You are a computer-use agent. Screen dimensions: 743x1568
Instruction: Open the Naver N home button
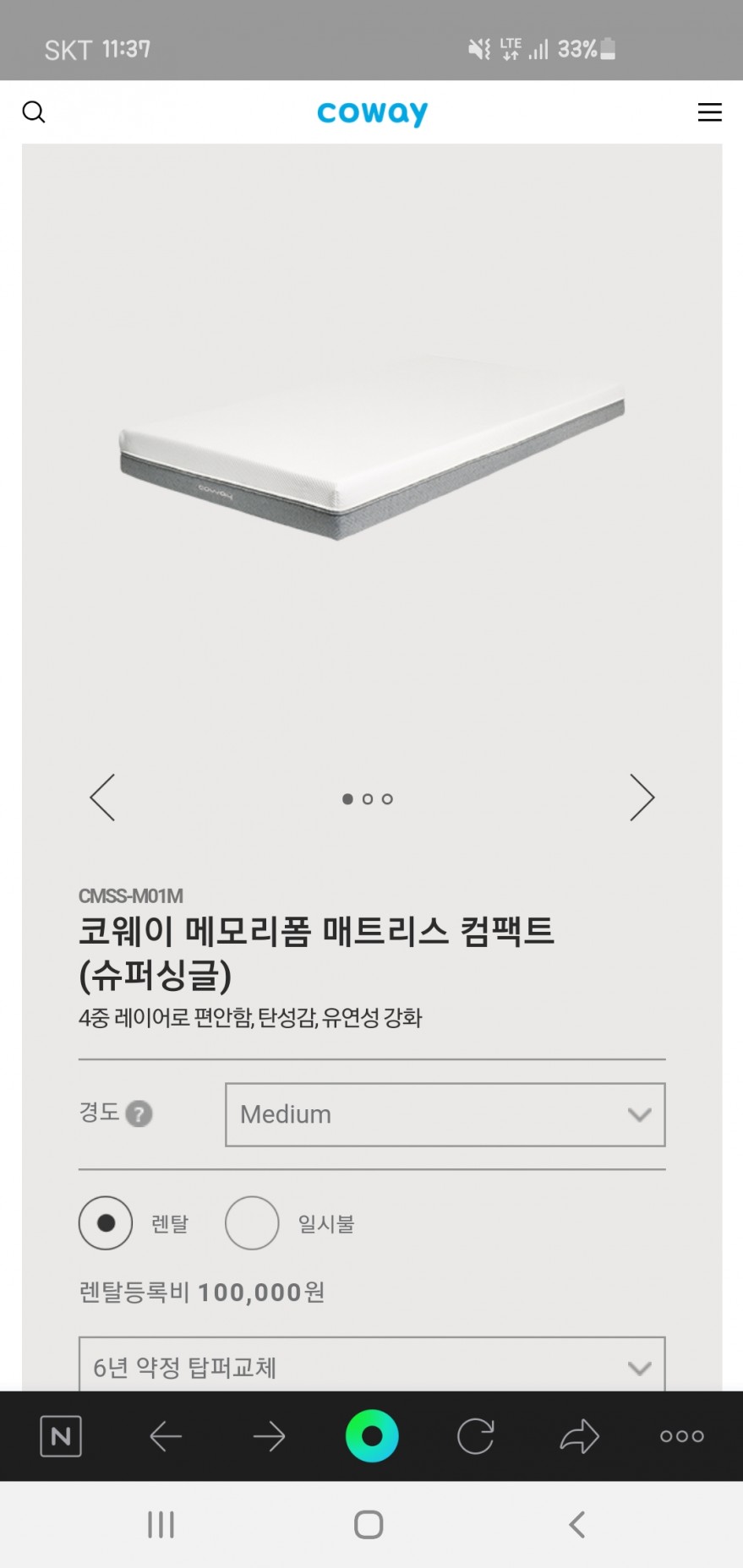(x=61, y=1436)
